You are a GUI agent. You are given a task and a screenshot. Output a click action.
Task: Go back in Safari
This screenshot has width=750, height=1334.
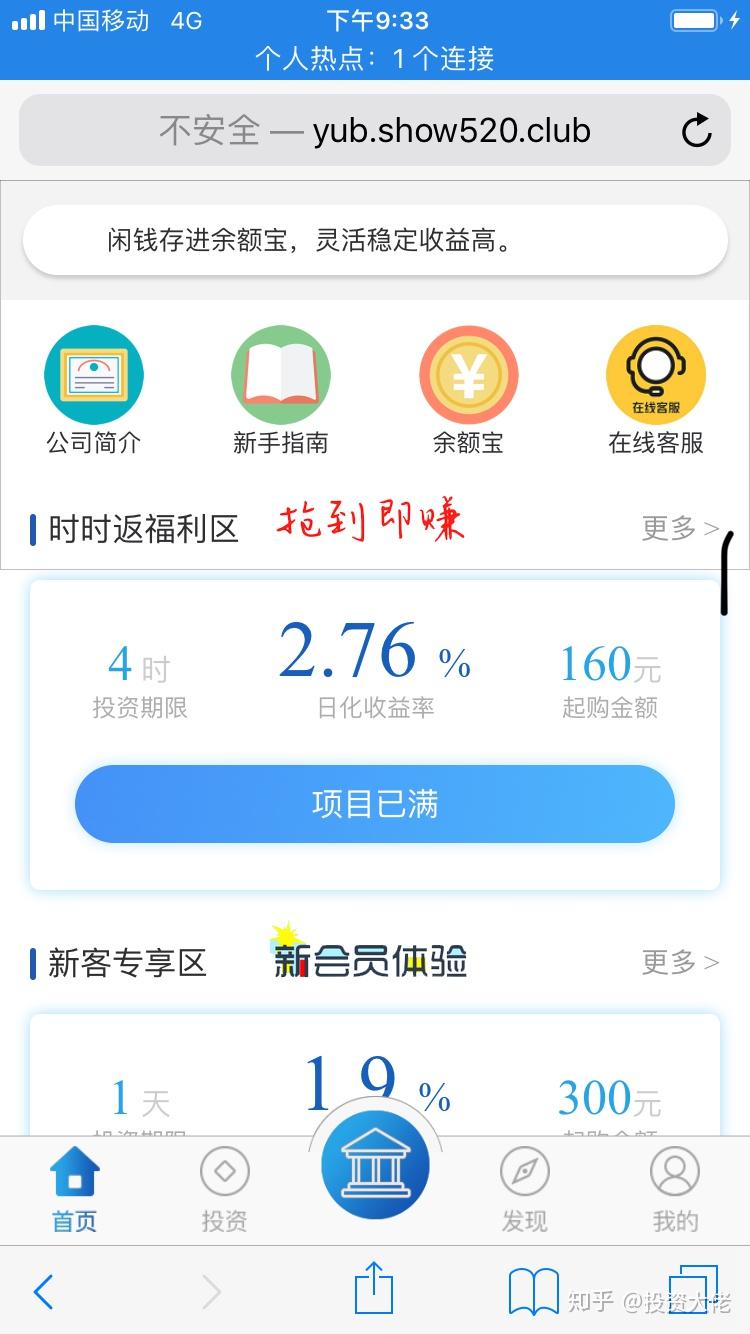[43, 1292]
